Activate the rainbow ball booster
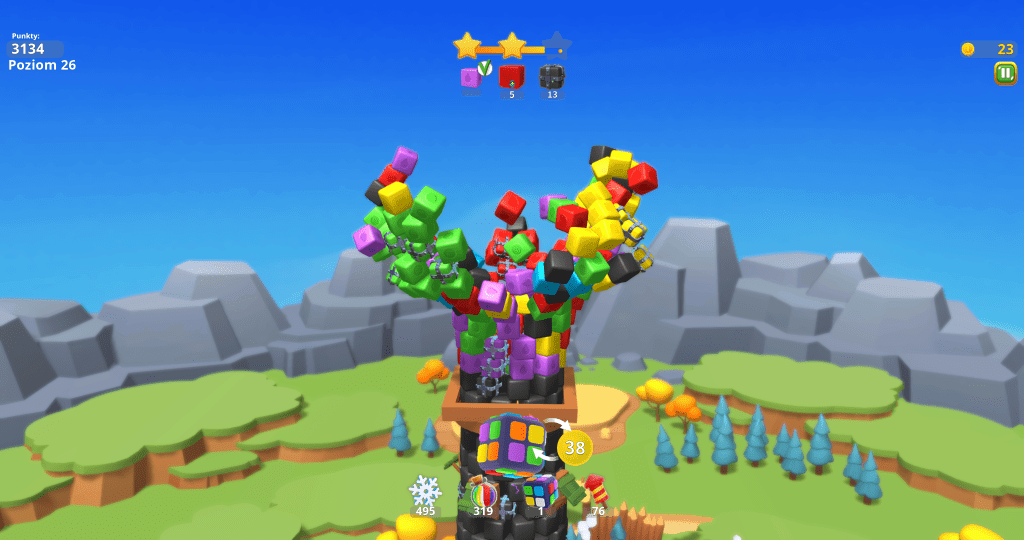The height and width of the screenshot is (540, 1024). coord(484,493)
